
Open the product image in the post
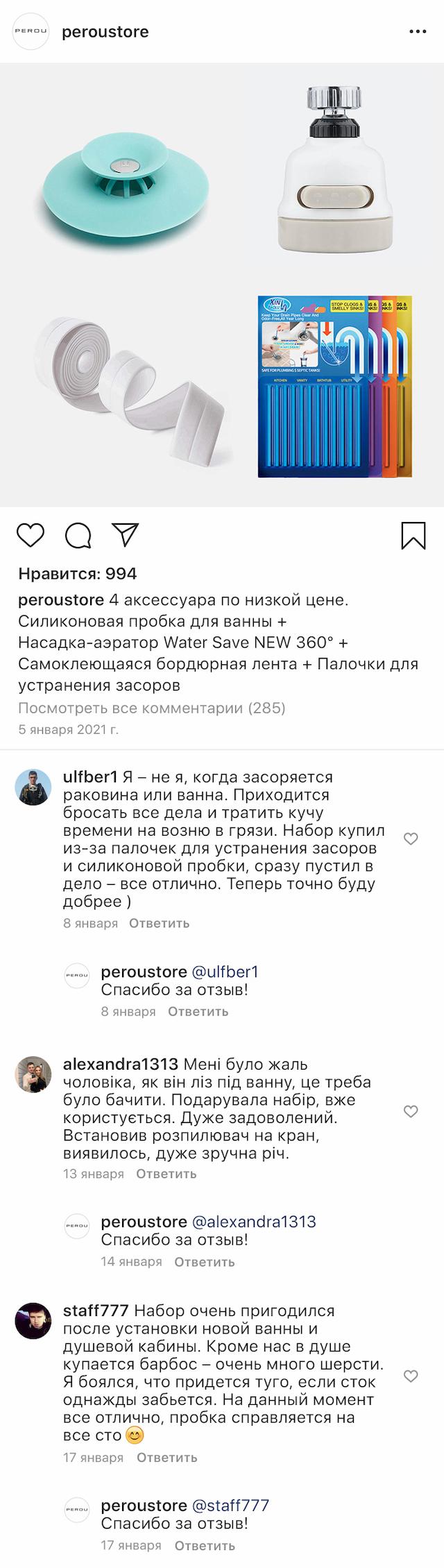[x=222, y=285]
